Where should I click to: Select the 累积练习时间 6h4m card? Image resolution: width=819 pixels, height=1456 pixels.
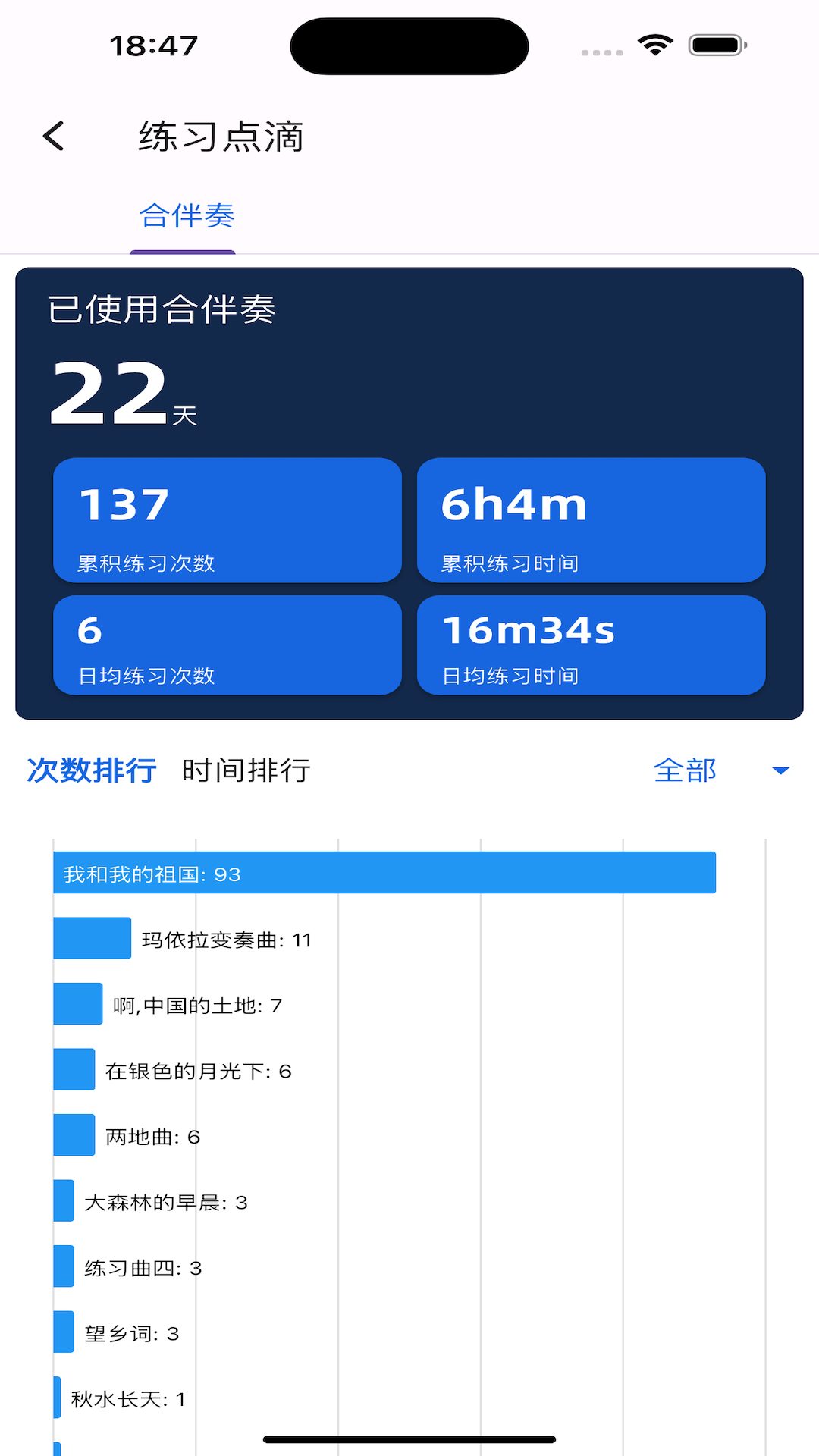pyautogui.click(x=591, y=519)
